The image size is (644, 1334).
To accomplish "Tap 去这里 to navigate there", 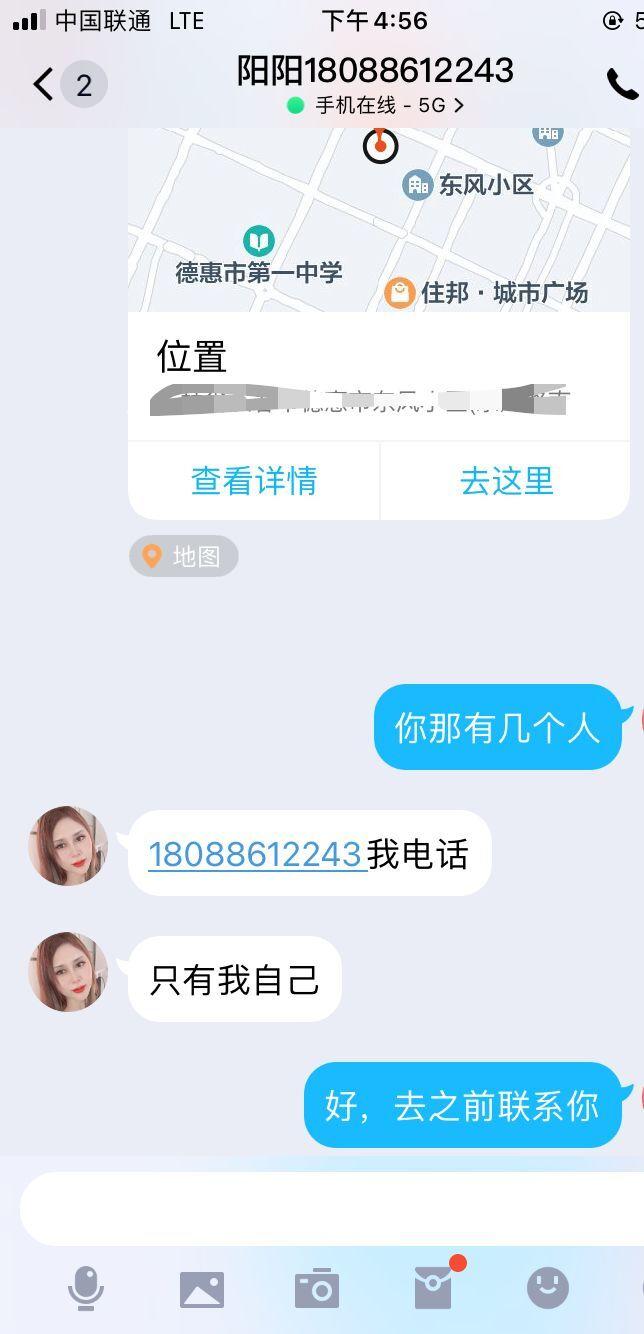I will [x=506, y=481].
